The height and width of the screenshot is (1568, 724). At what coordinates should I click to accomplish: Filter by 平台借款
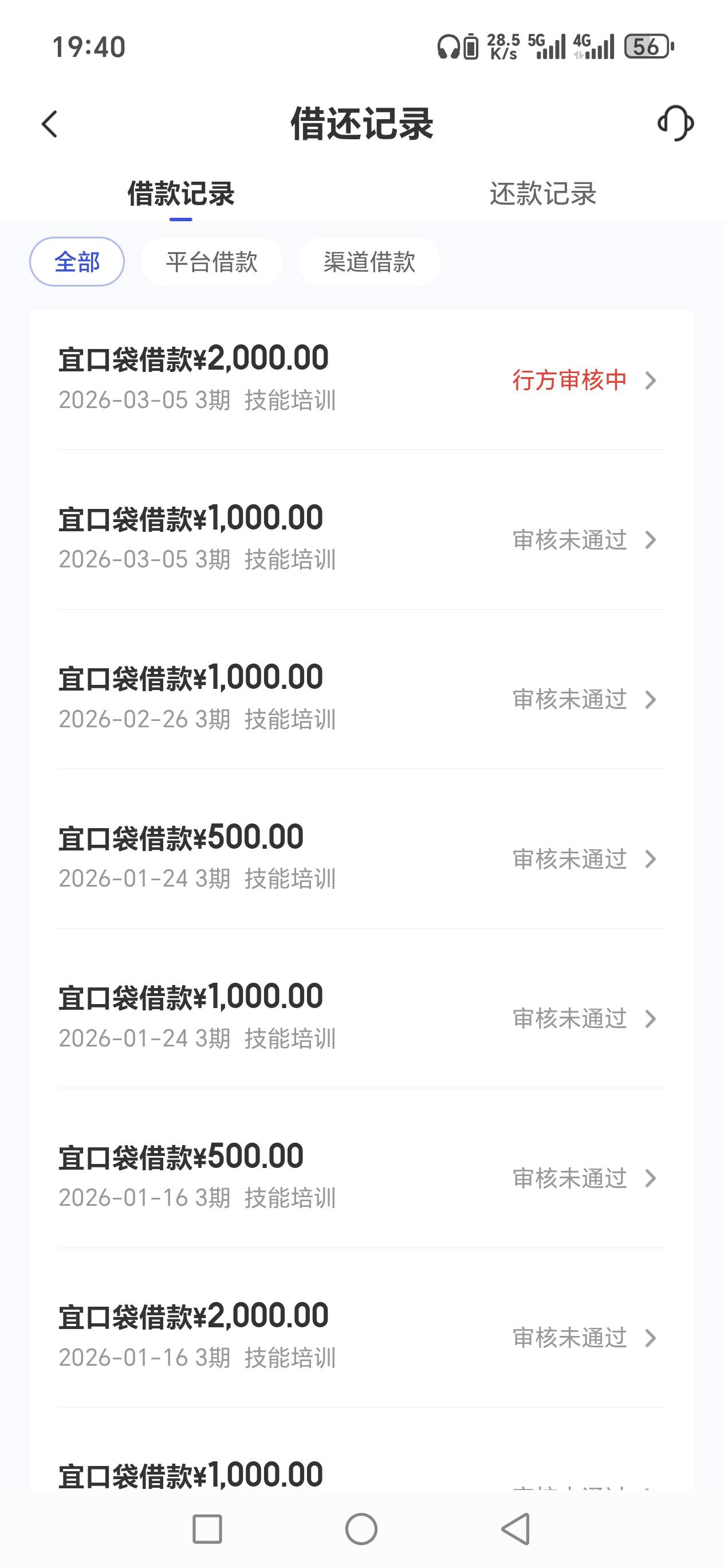(211, 262)
